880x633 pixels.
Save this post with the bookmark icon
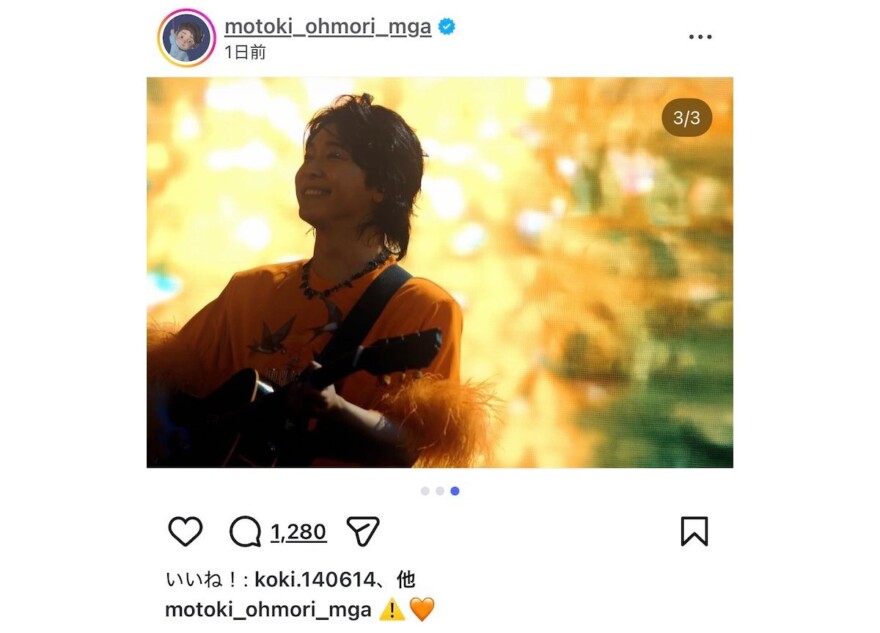click(x=694, y=531)
